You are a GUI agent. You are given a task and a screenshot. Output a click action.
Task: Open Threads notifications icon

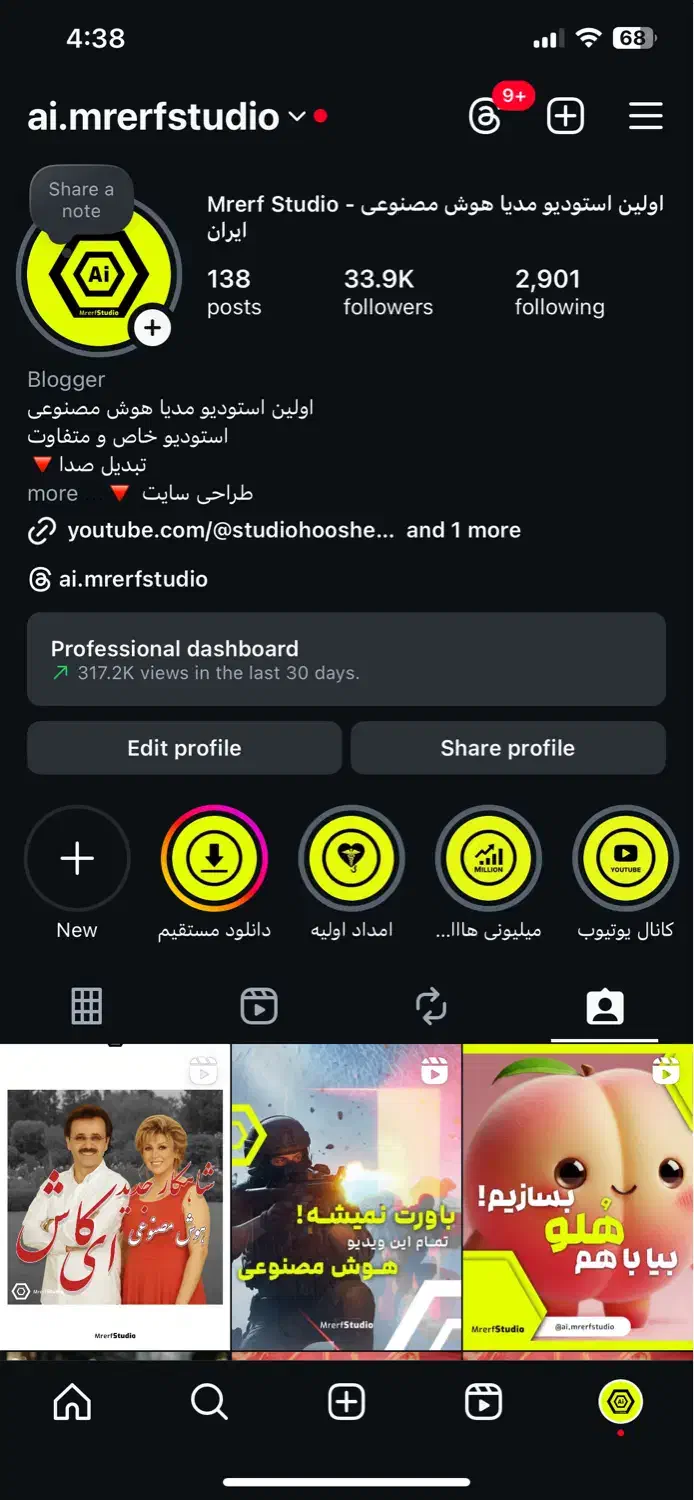486,117
